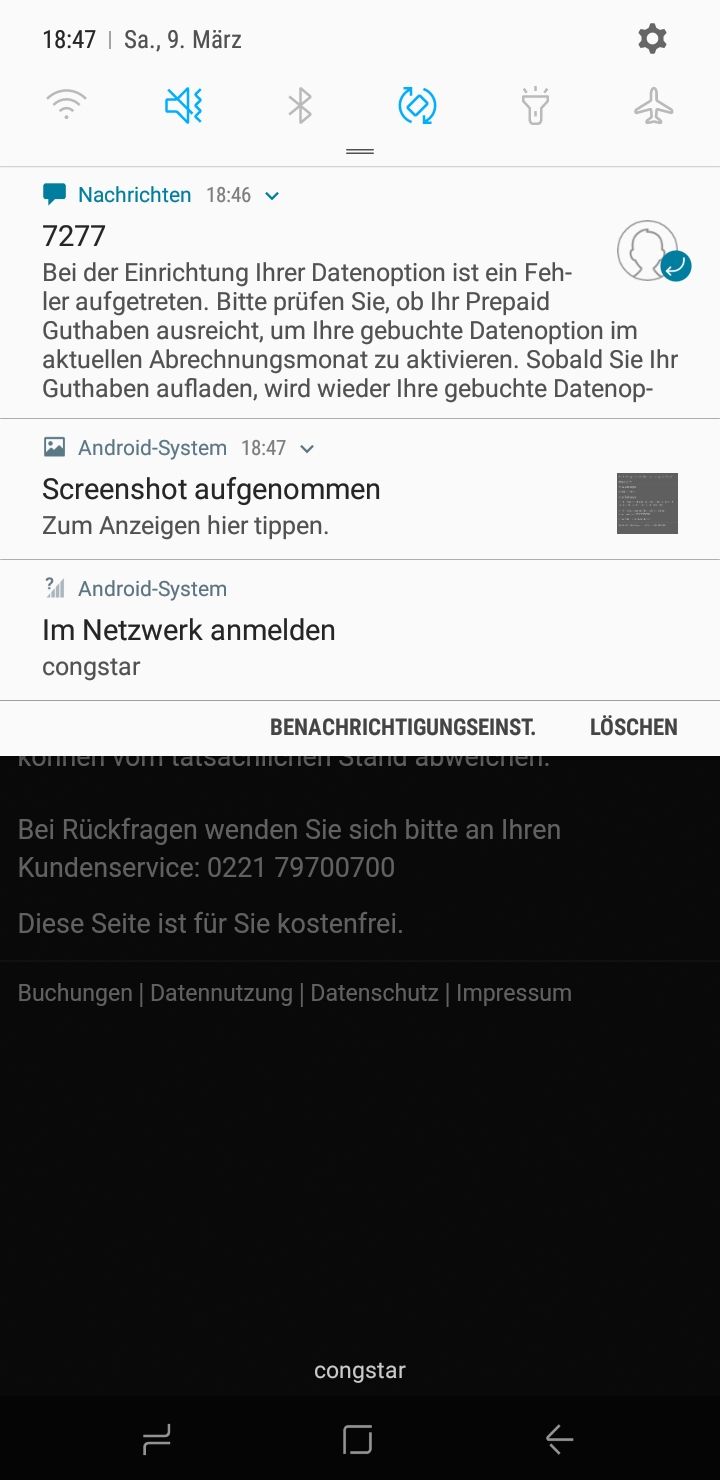This screenshot has width=720, height=1480.
Task: Expand the screenshot notification chevron
Action: coord(307,449)
